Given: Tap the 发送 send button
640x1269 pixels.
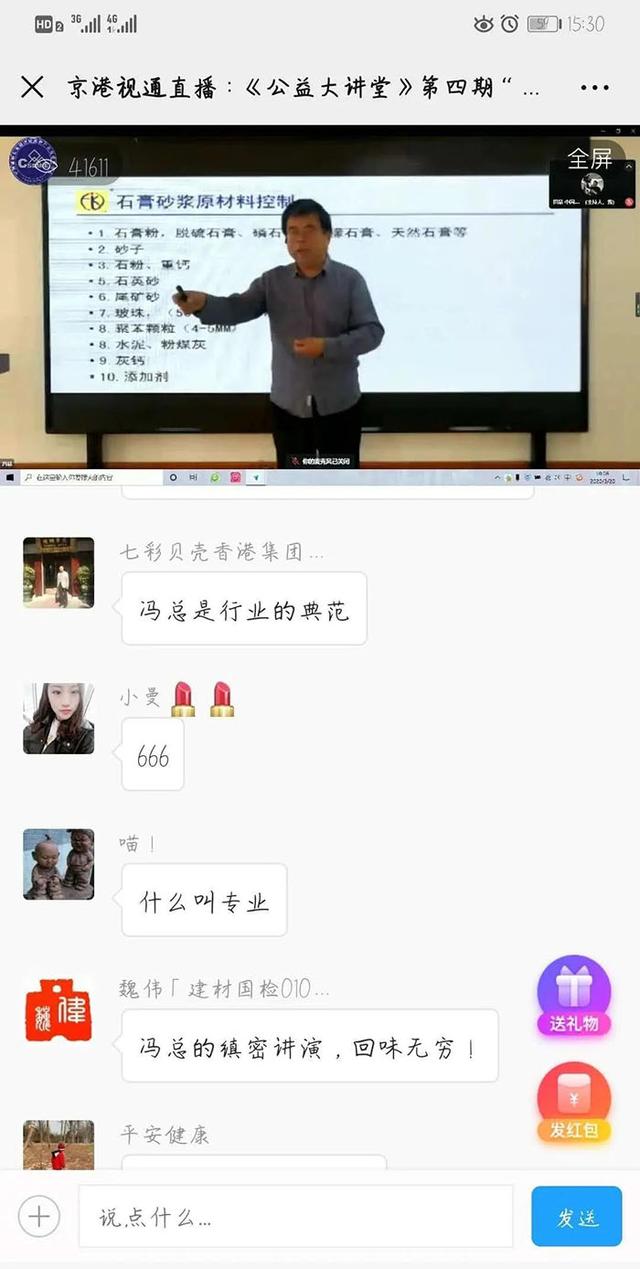Looking at the screenshot, I should (x=576, y=1217).
